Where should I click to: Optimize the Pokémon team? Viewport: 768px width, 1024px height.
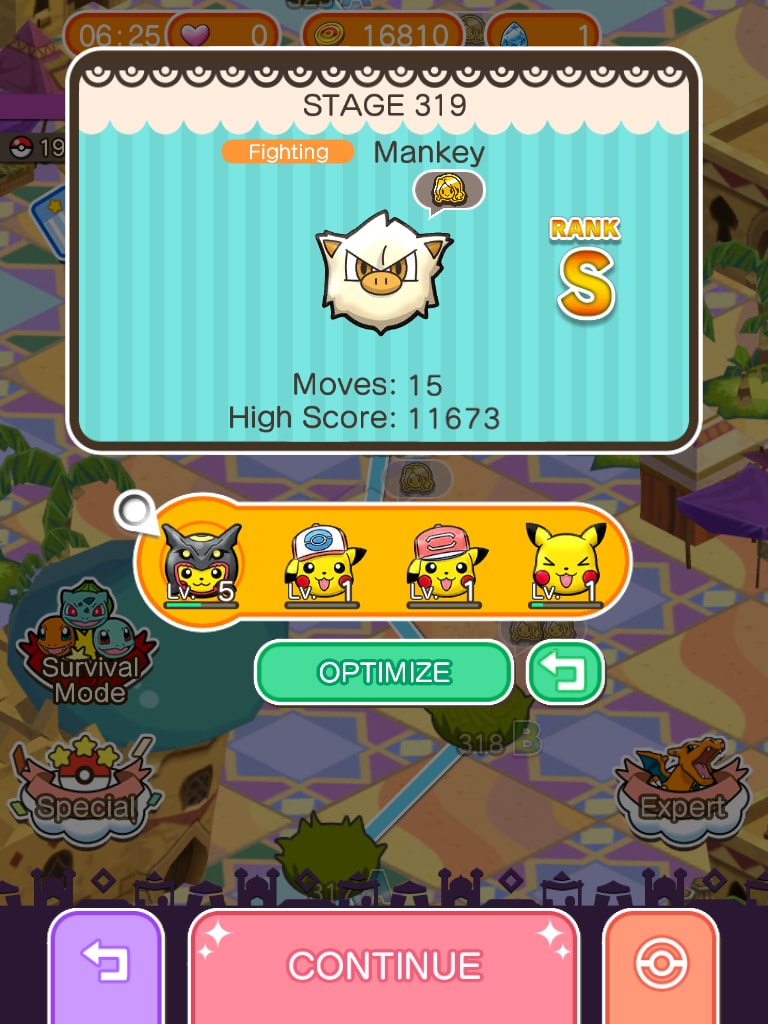384,672
